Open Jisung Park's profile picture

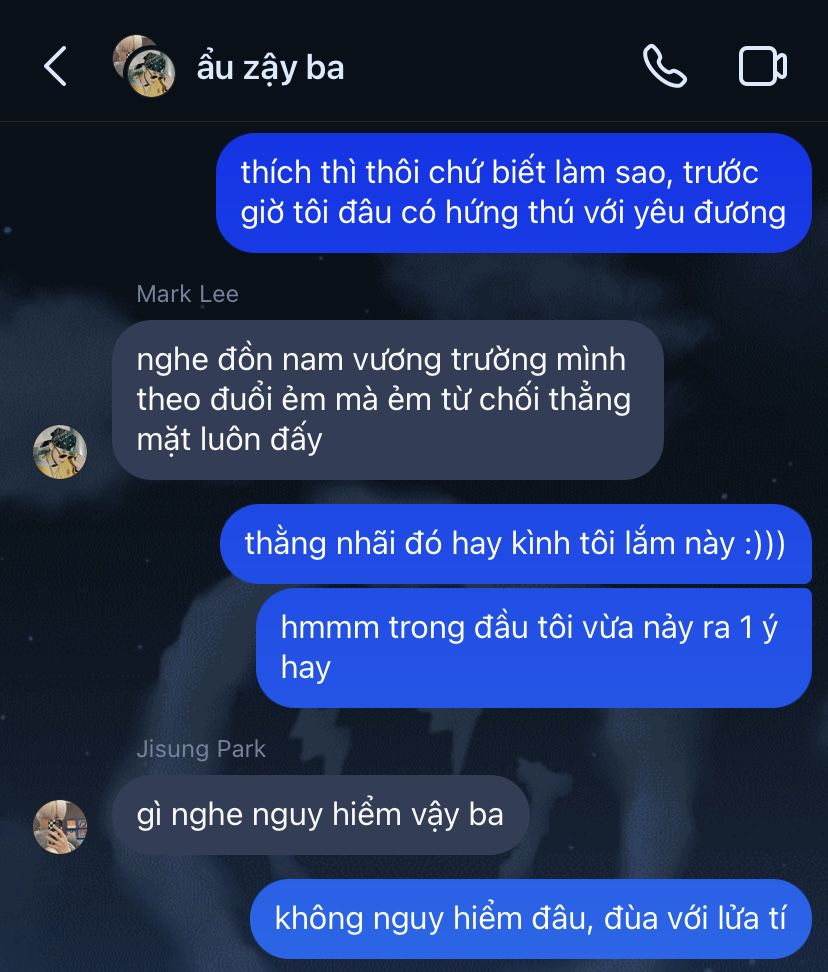[x=60, y=826]
